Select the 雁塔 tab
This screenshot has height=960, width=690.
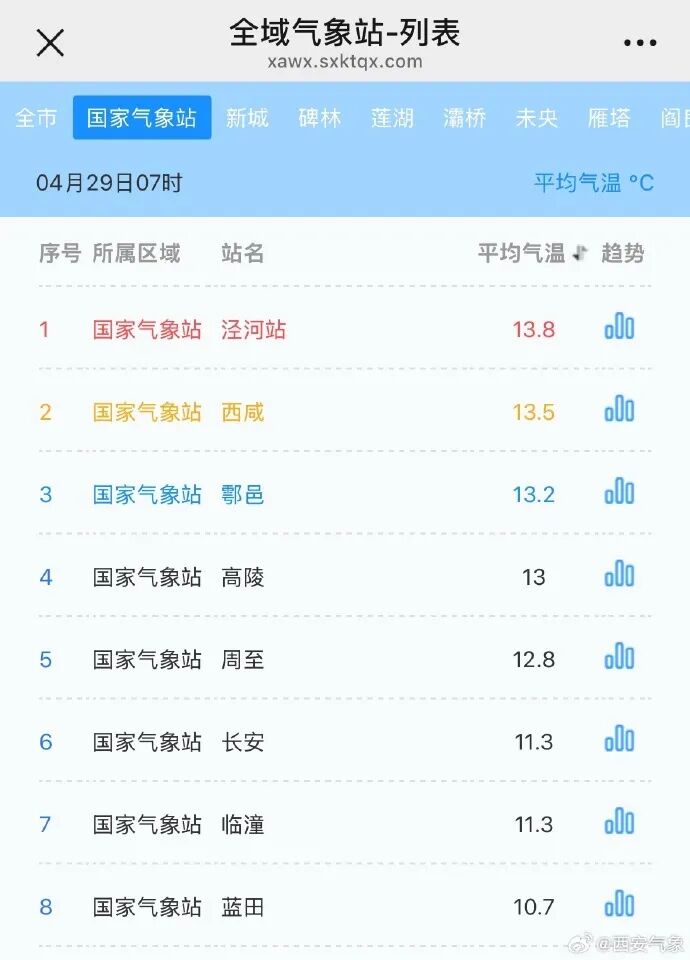[609, 118]
